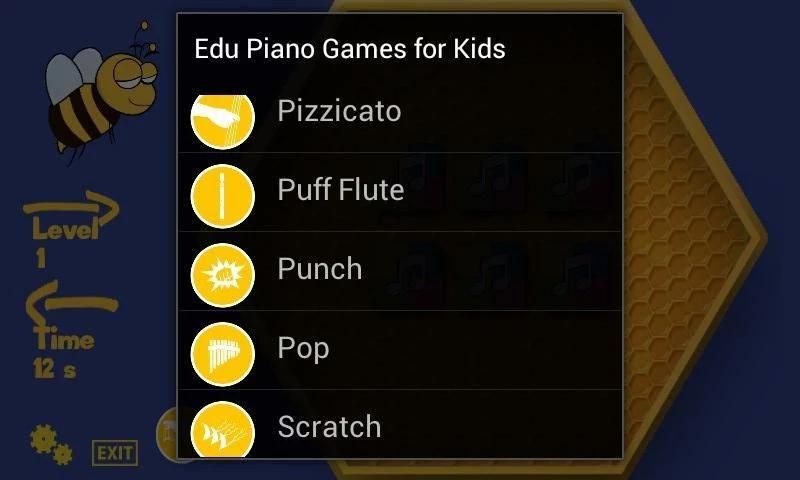Pick the Punch sound option

320,269
